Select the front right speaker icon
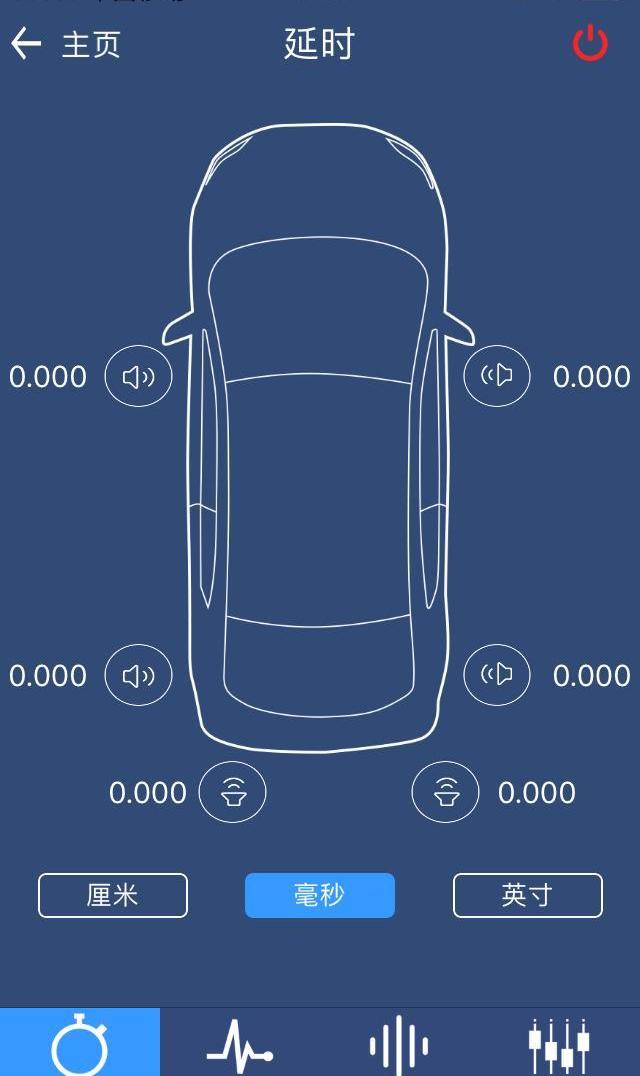 point(497,376)
